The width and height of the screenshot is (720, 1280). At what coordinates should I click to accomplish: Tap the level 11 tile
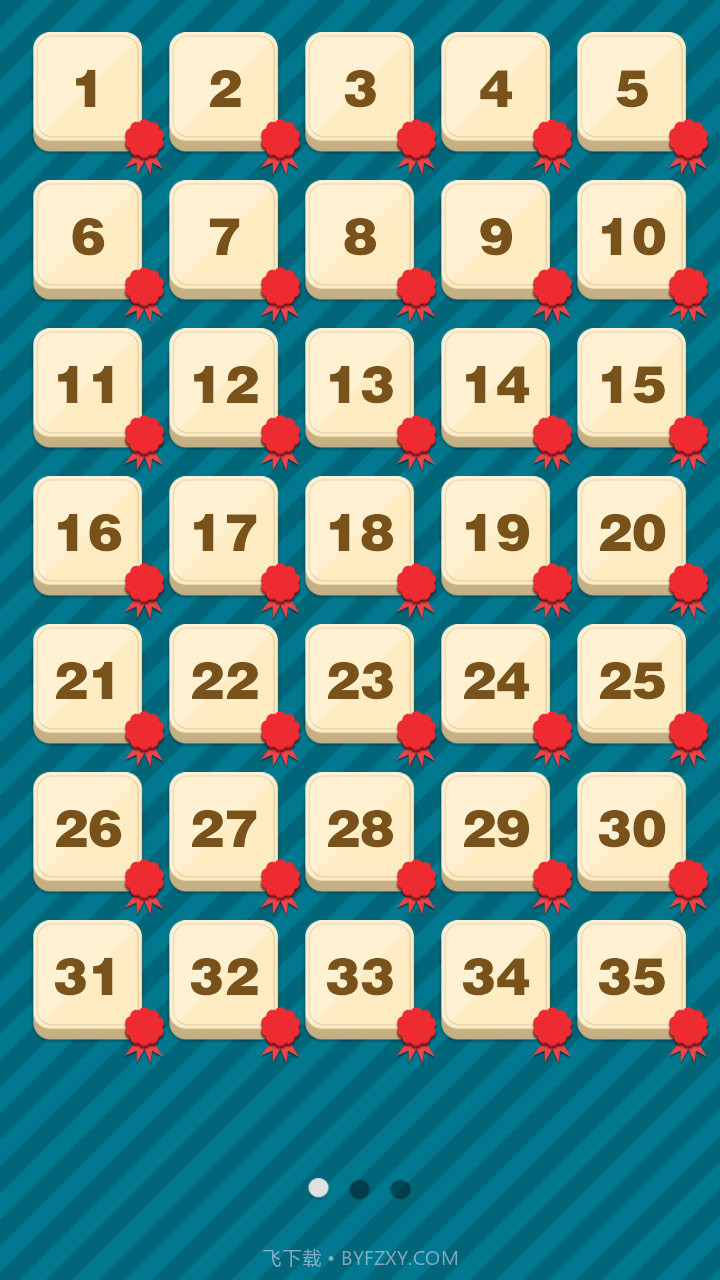[x=87, y=386]
